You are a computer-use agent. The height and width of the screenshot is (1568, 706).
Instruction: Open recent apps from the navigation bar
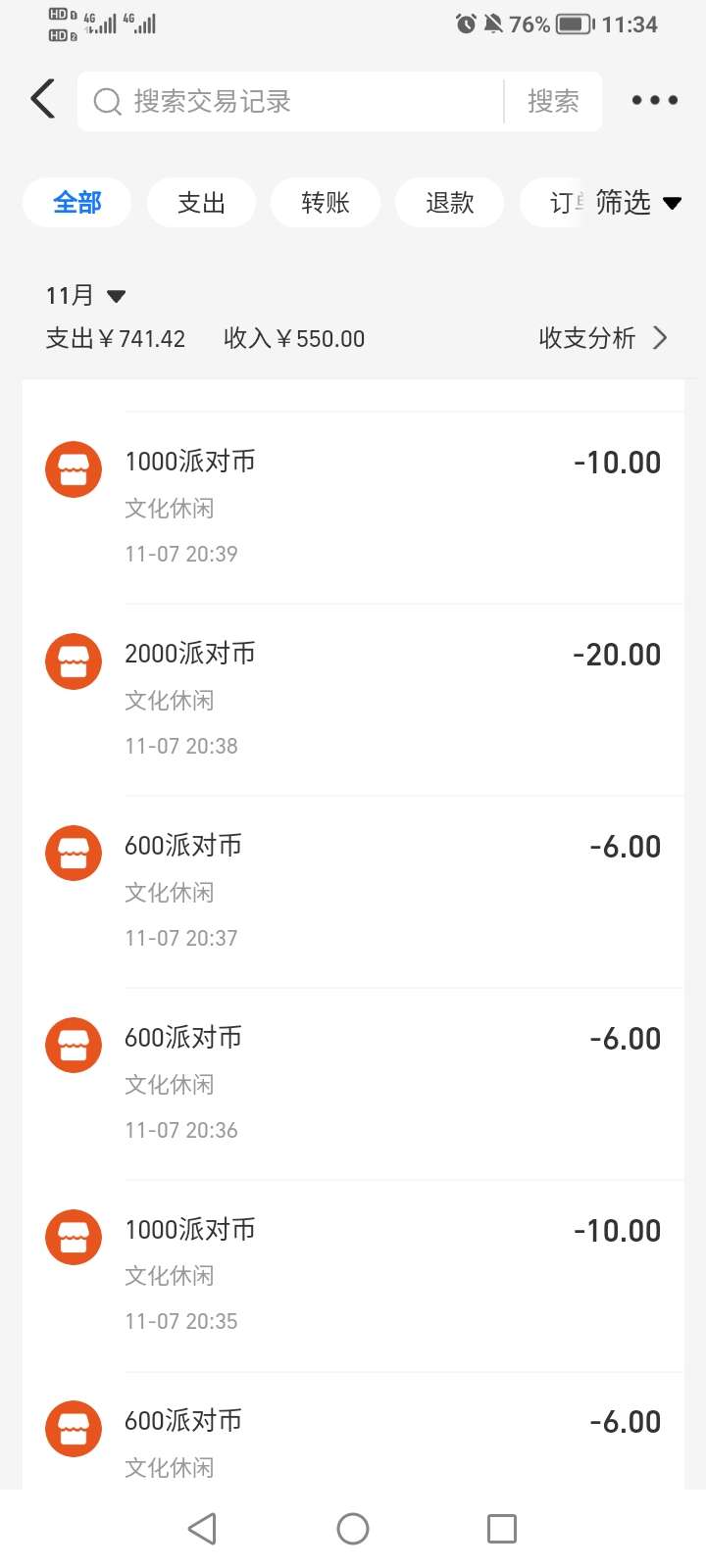(x=502, y=1529)
